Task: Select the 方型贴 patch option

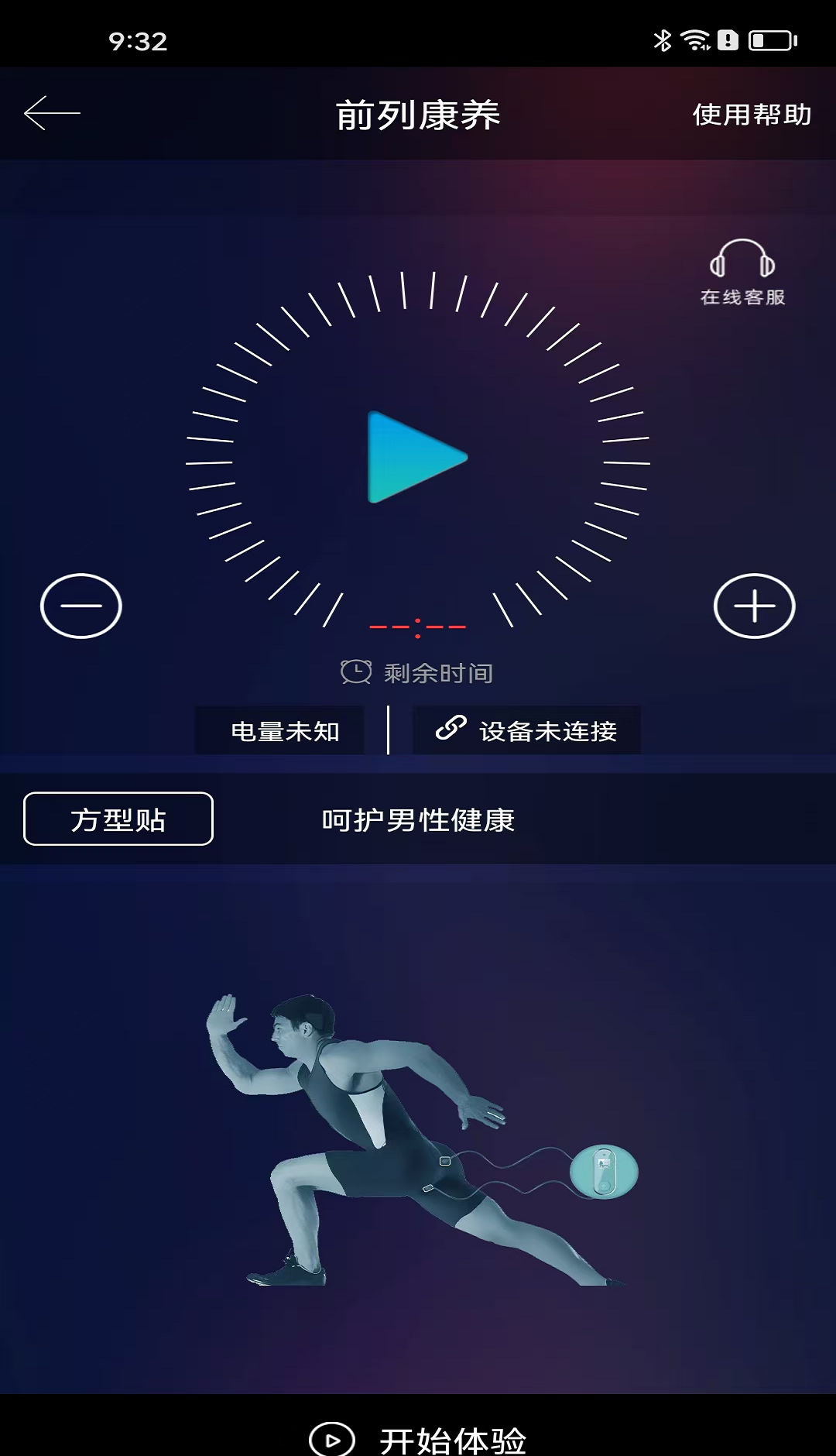Action: tap(118, 819)
